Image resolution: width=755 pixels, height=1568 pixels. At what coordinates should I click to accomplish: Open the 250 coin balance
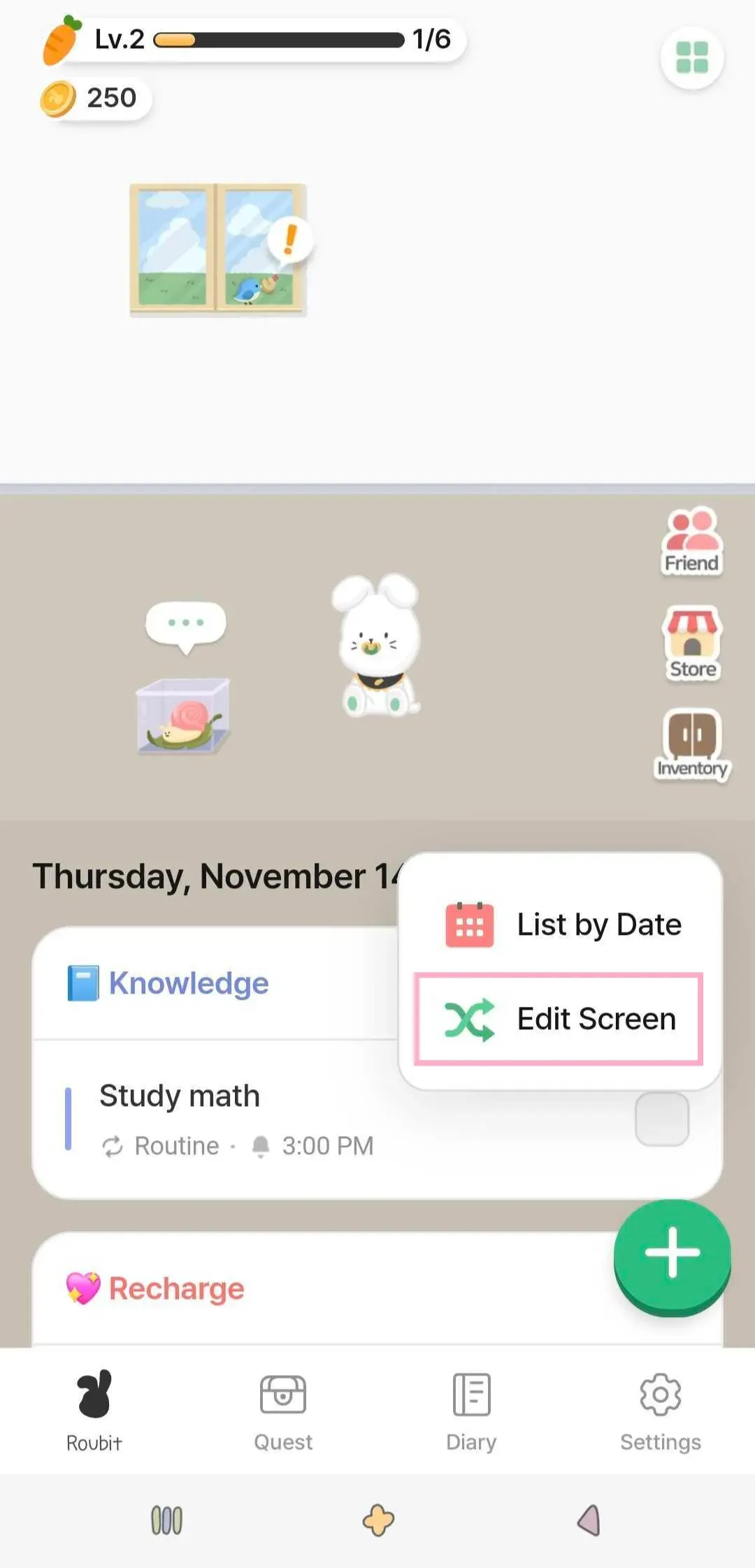pos(96,98)
